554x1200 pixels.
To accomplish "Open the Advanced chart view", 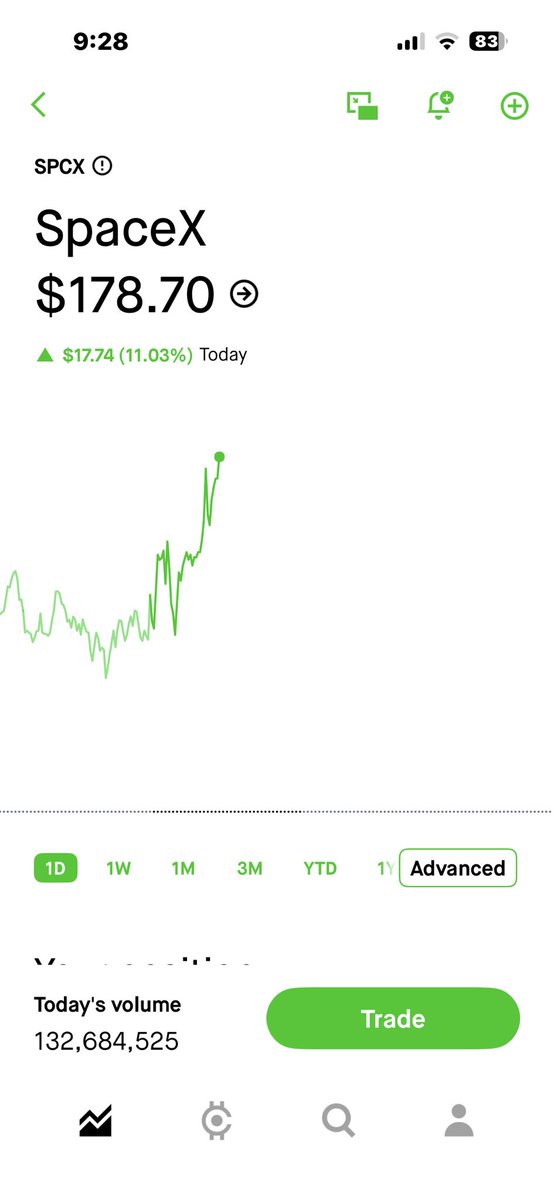I will click(458, 868).
